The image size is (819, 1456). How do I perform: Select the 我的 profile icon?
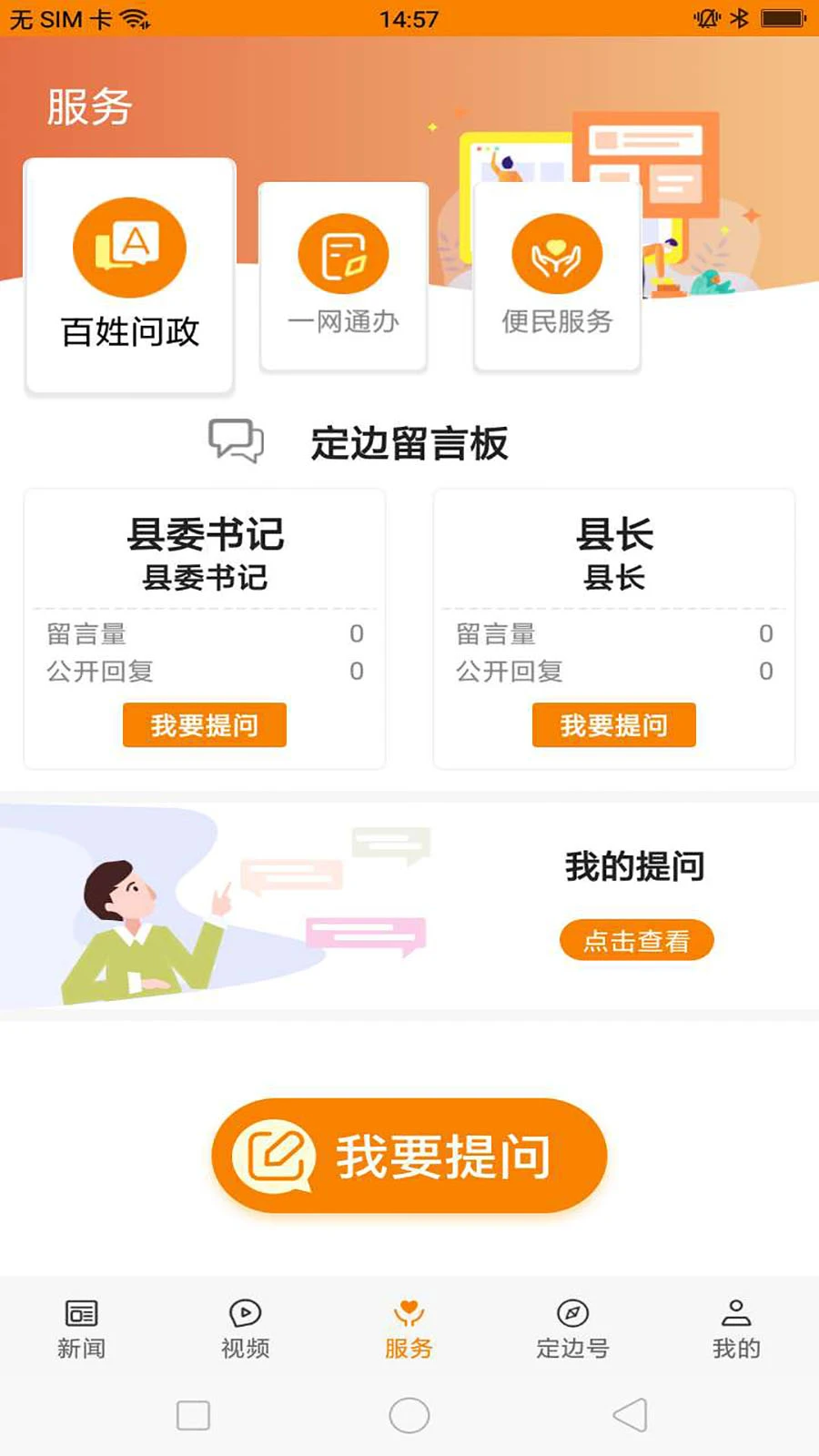click(736, 1316)
